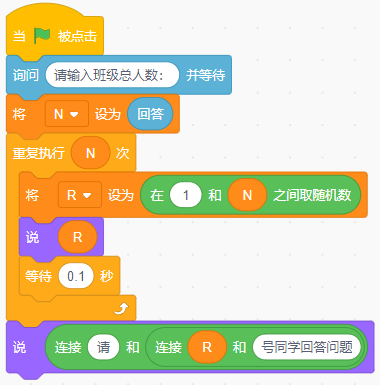Image resolution: width=380 pixels, height=385 pixels.
Task: Edit the 号同学回答问题 text field
Action: 307,347
